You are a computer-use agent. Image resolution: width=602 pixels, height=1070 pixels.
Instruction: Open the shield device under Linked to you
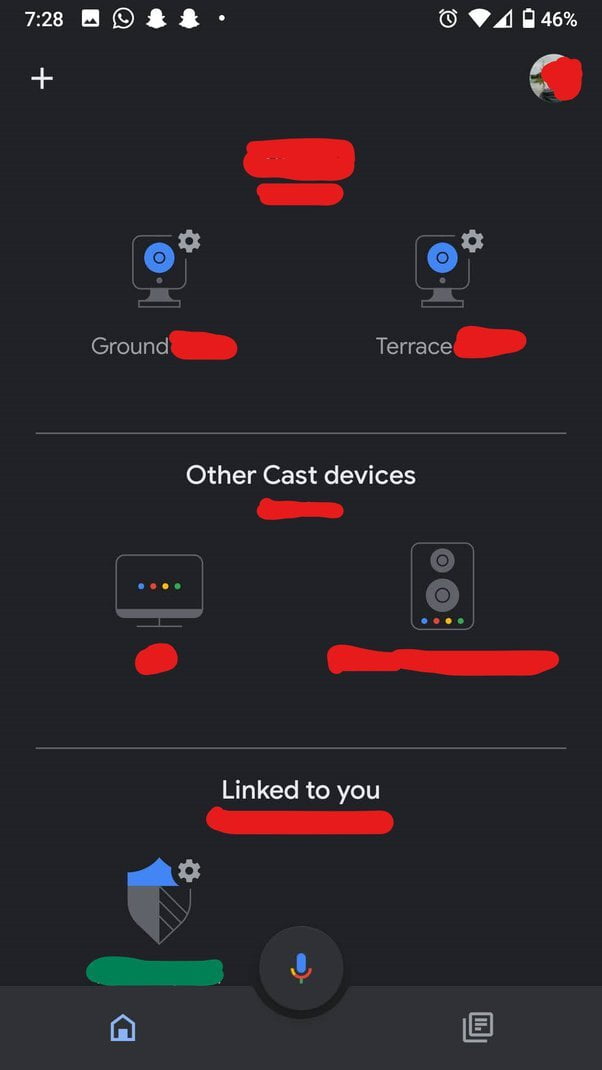pos(159,900)
